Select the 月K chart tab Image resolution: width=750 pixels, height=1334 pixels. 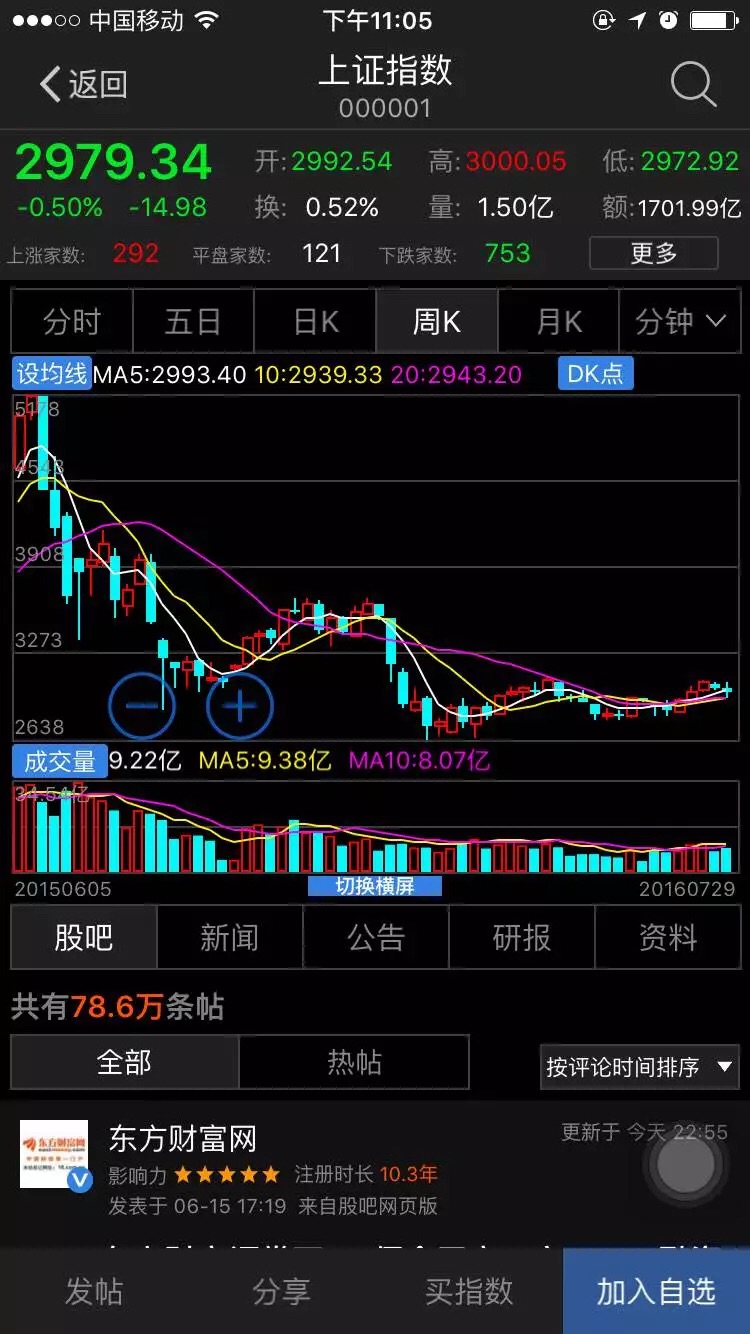click(x=559, y=322)
